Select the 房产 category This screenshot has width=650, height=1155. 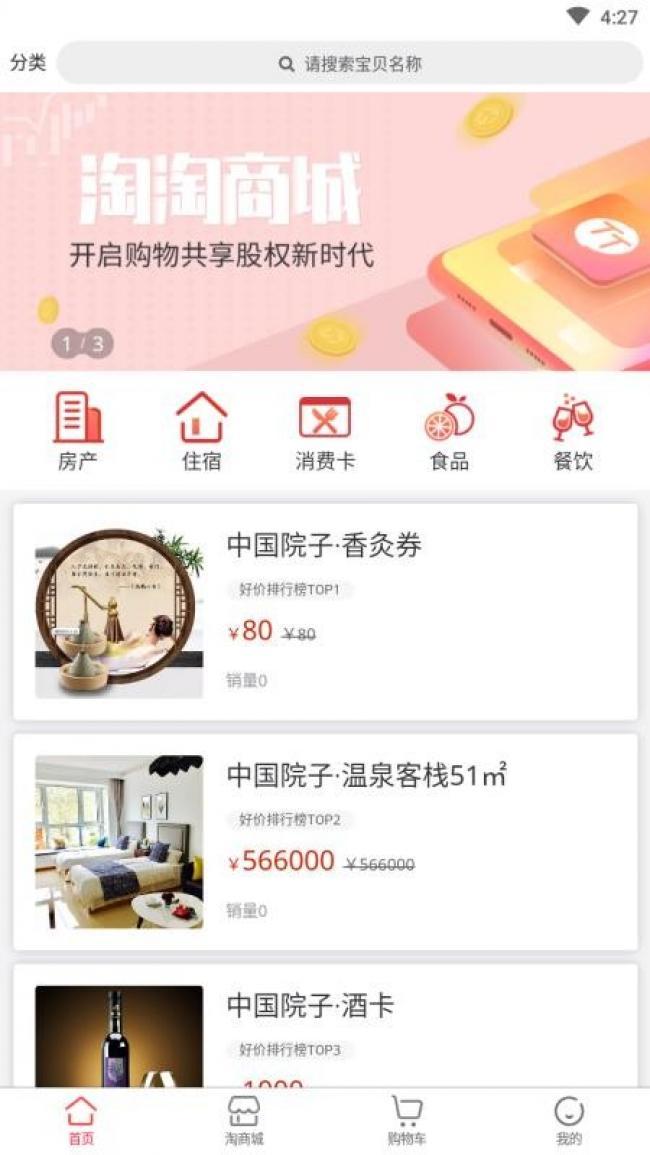(78, 432)
